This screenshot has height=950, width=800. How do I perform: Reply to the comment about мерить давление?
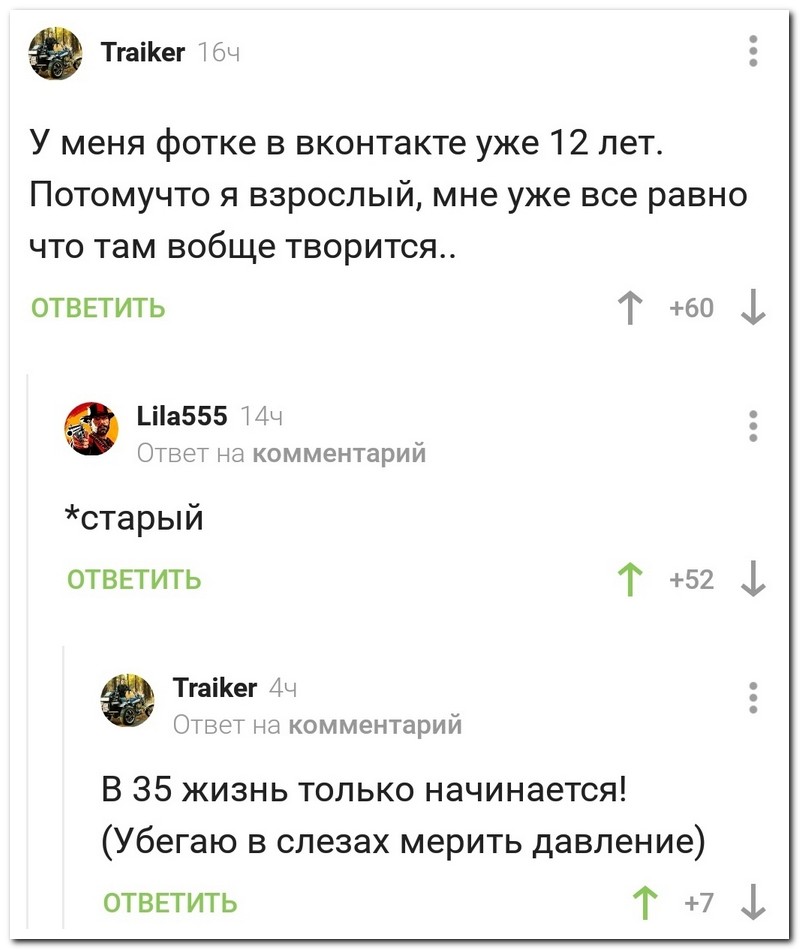click(171, 903)
